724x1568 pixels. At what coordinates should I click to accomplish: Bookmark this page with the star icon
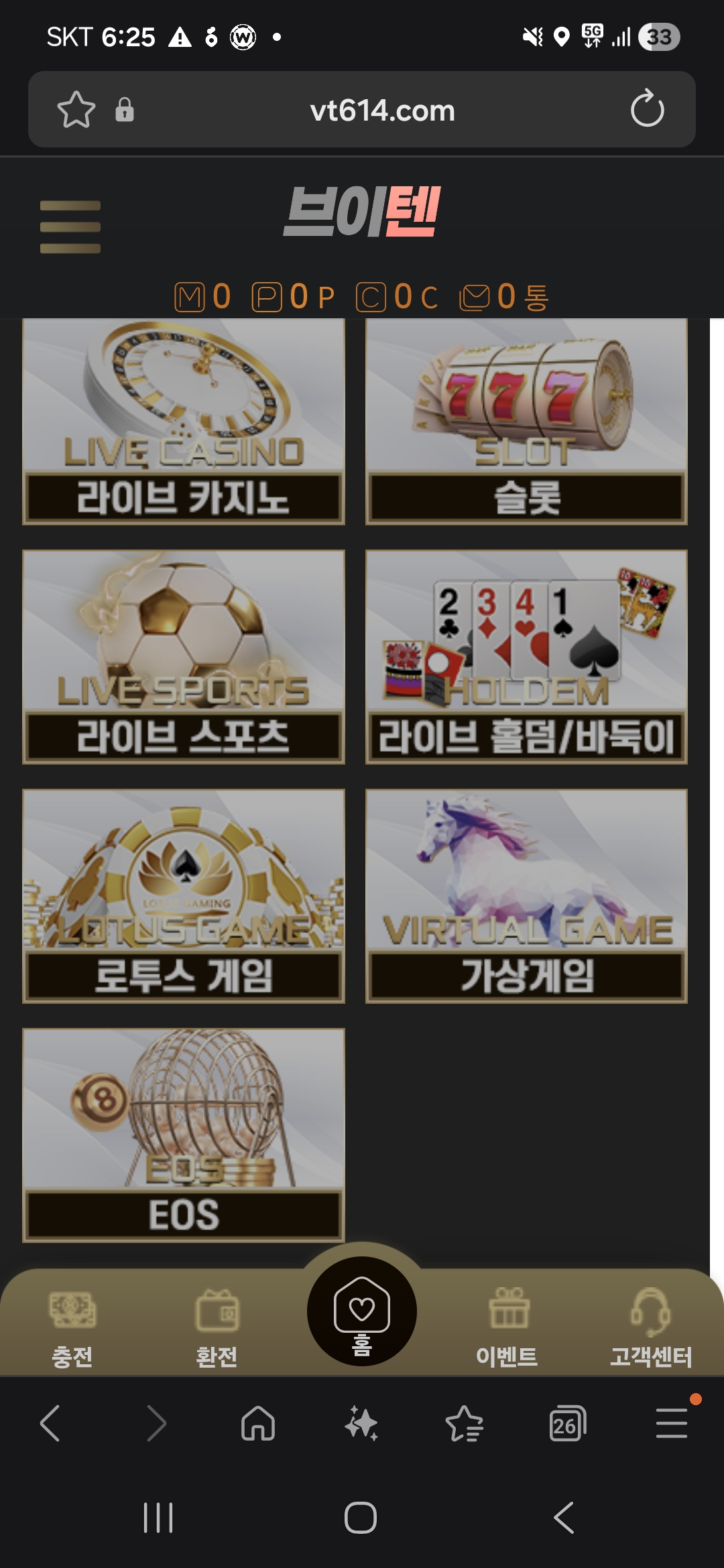pyautogui.click(x=76, y=110)
